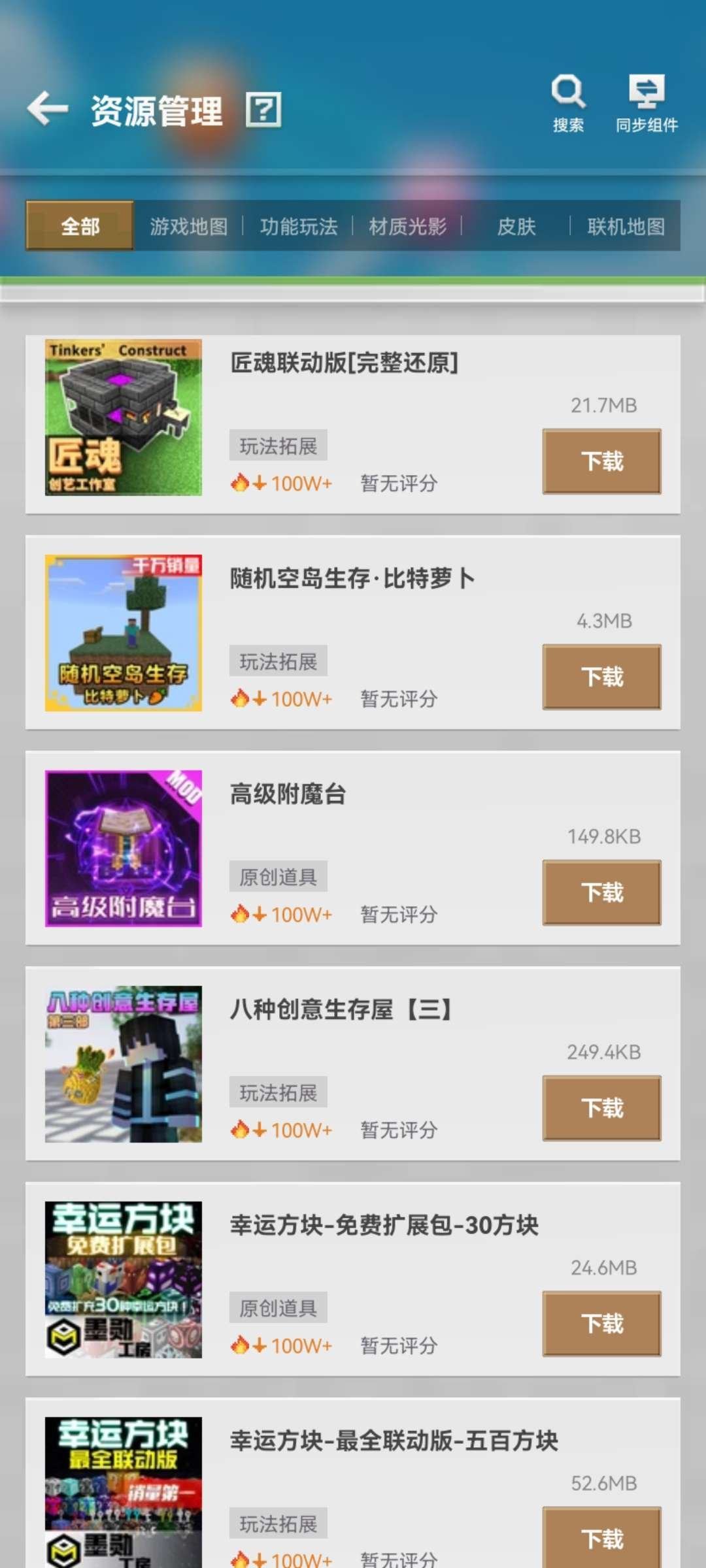Tap the flame popularity icon on 匠魂联动版

click(241, 483)
